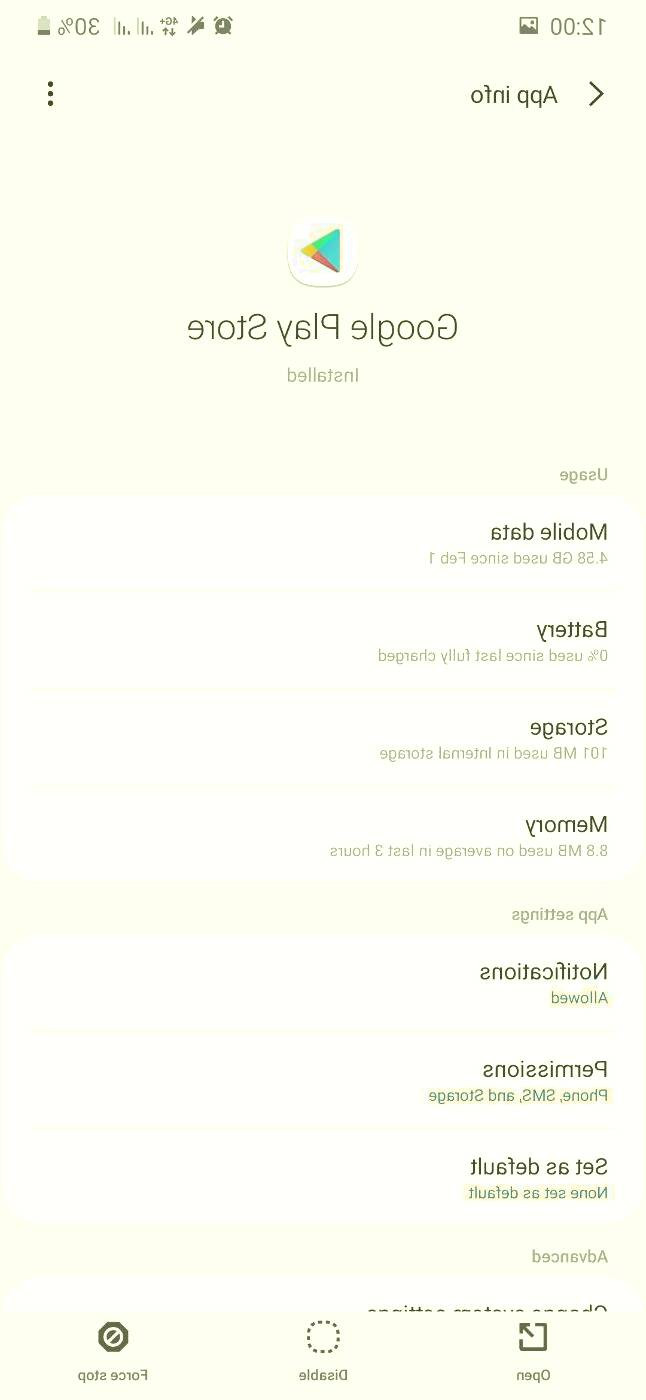Go back from App info
The image size is (646, 1400).
596,95
